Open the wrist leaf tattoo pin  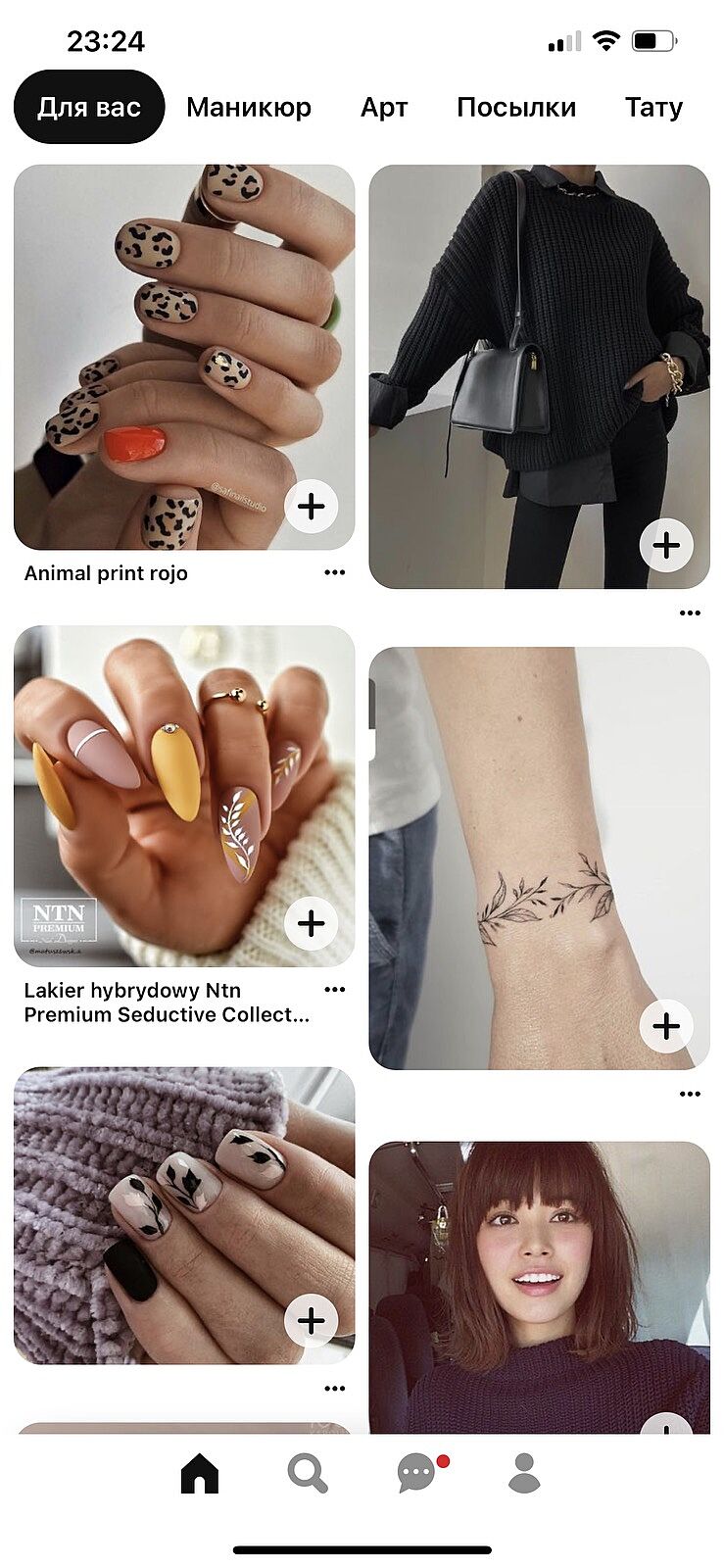pos(539,843)
